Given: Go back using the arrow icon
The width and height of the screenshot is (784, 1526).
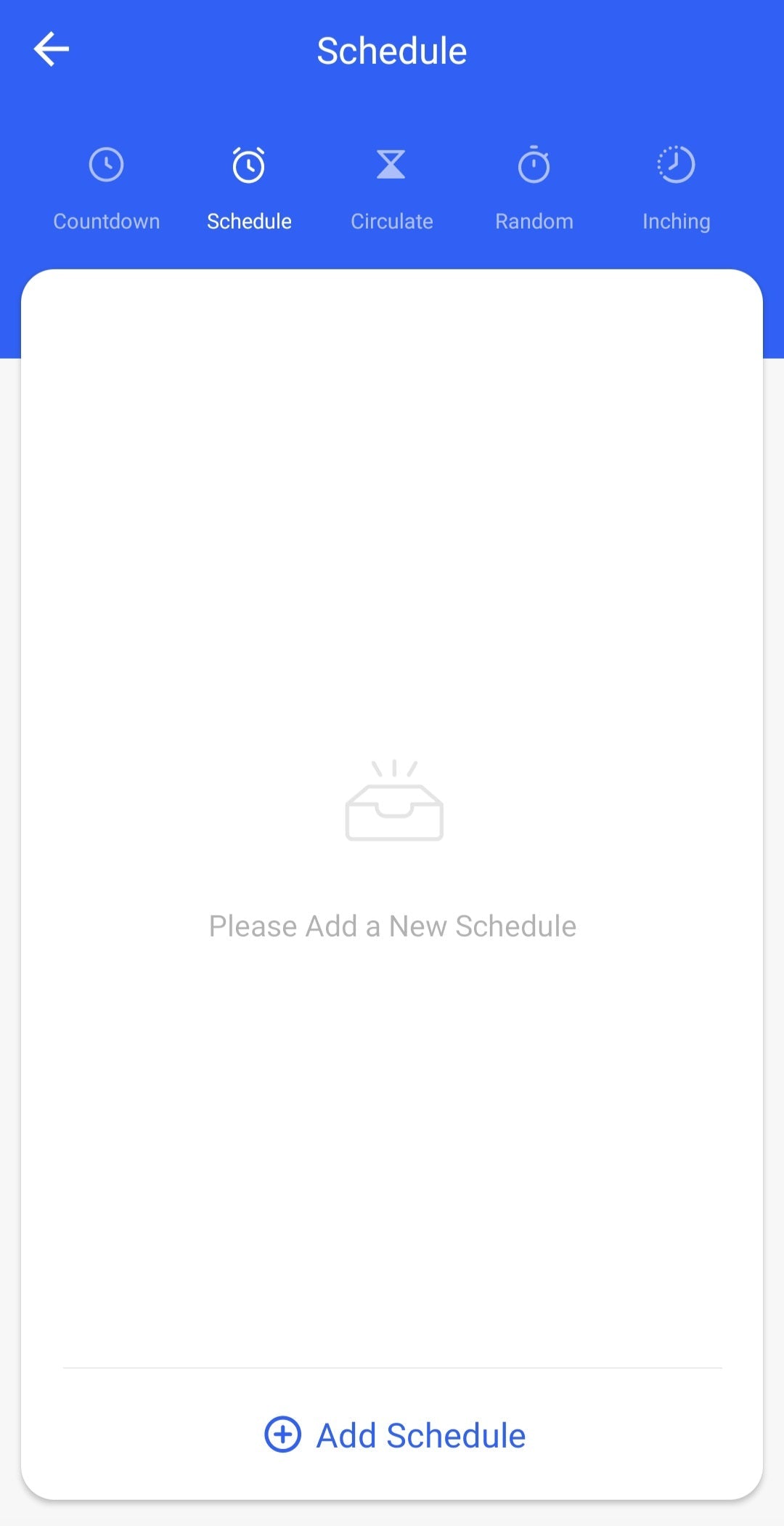Looking at the screenshot, I should pos(51,49).
